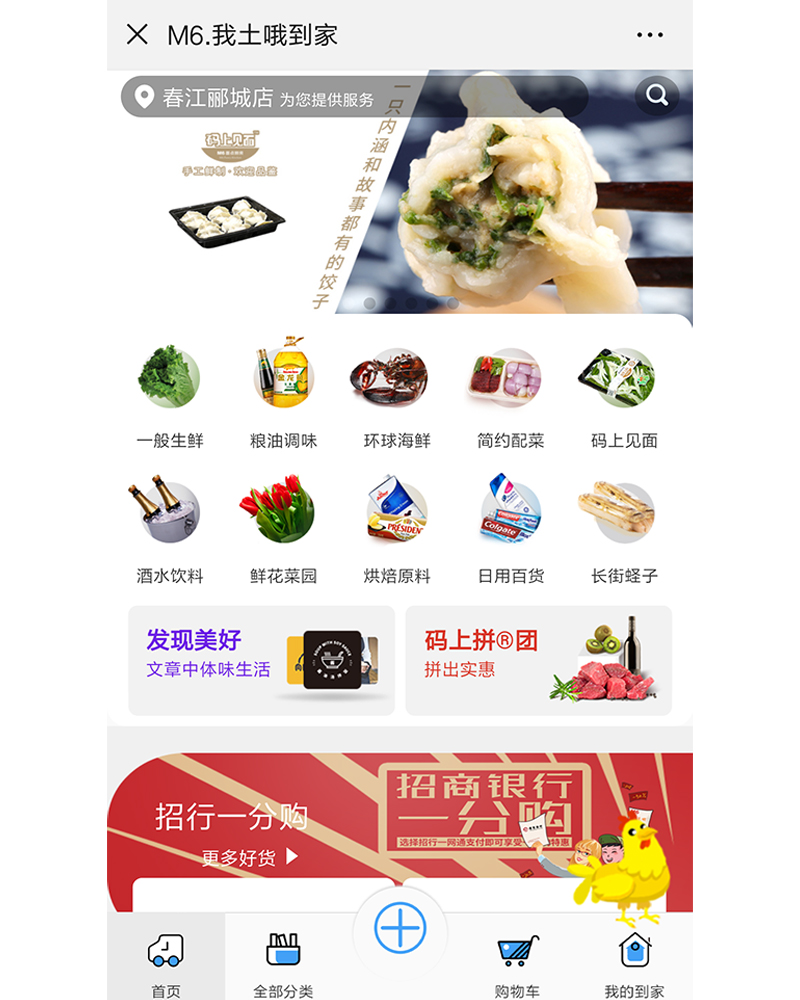This screenshot has width=800, height=1000.
Task: Change the 春江郦城店 store location
Action: point(217,97)
